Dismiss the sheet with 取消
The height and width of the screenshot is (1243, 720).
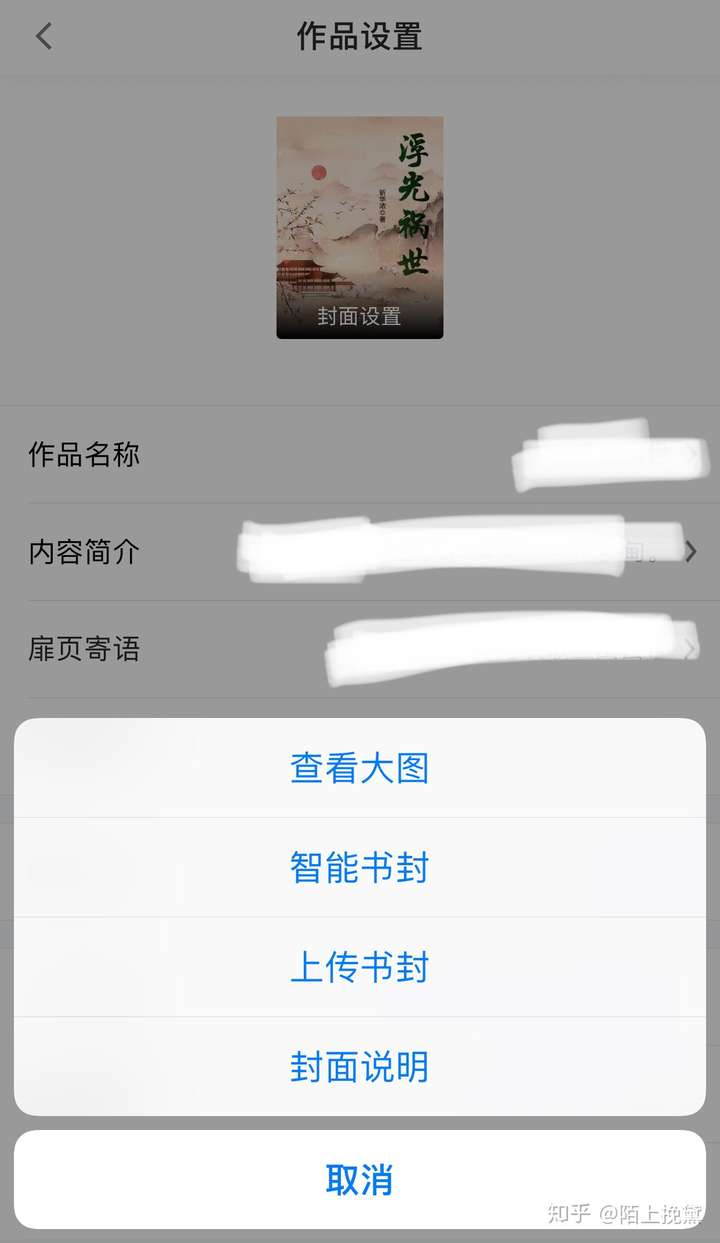tap(359, 1180)
